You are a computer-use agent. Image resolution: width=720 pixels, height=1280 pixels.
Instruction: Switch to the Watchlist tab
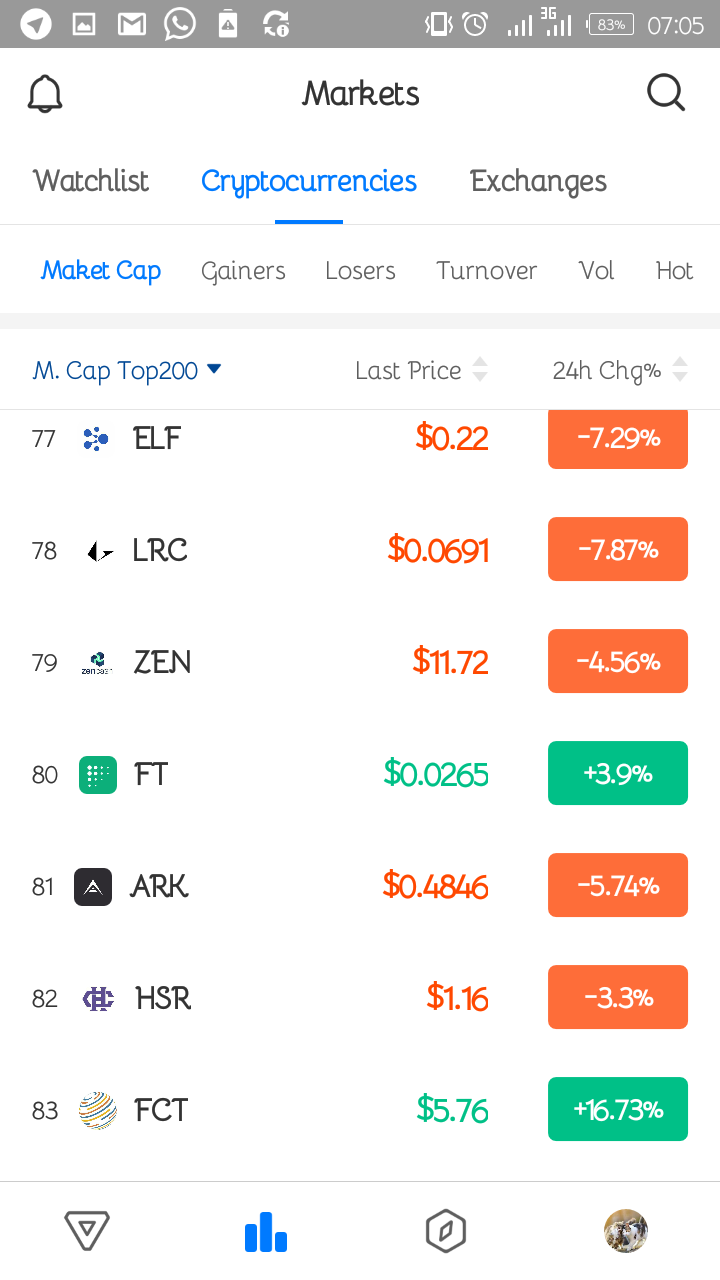[x=91, y=181]
